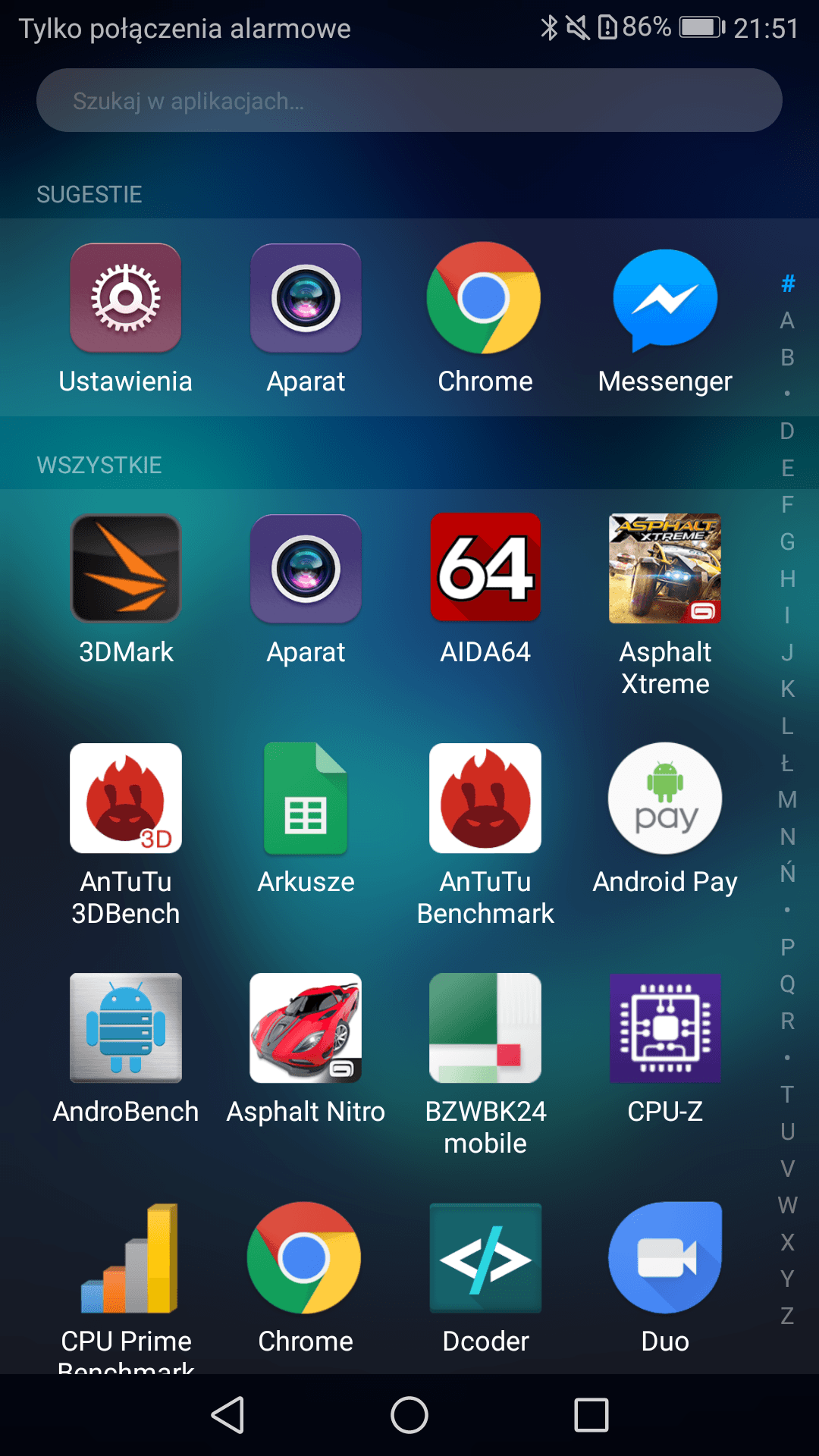The width and height of the screenshot is (819, 1456).
Task: Open Asphalt Xtreme game
Action: pyautogui.click(x=665, y=569)
